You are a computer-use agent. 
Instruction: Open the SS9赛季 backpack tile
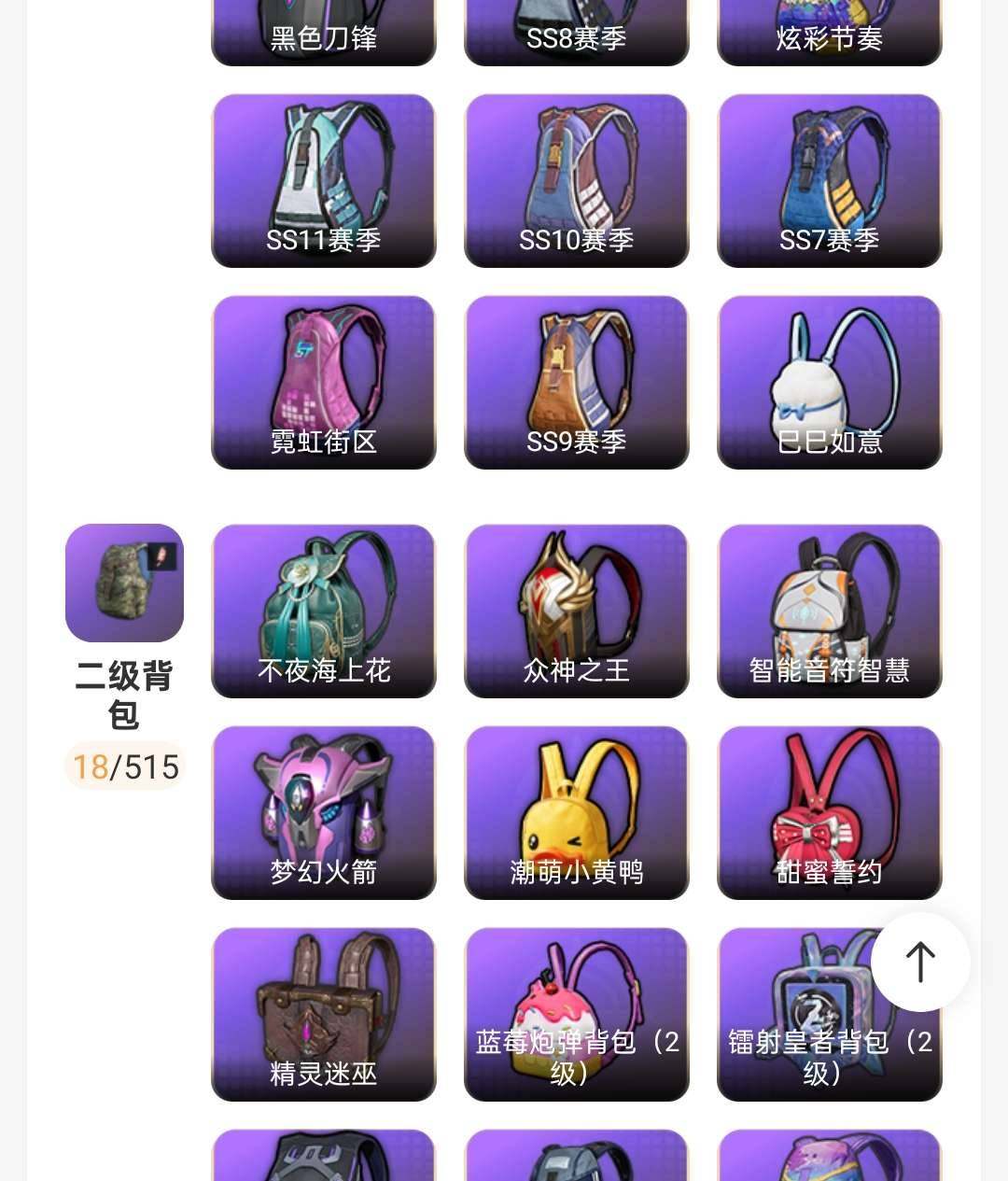coord(577,383)
